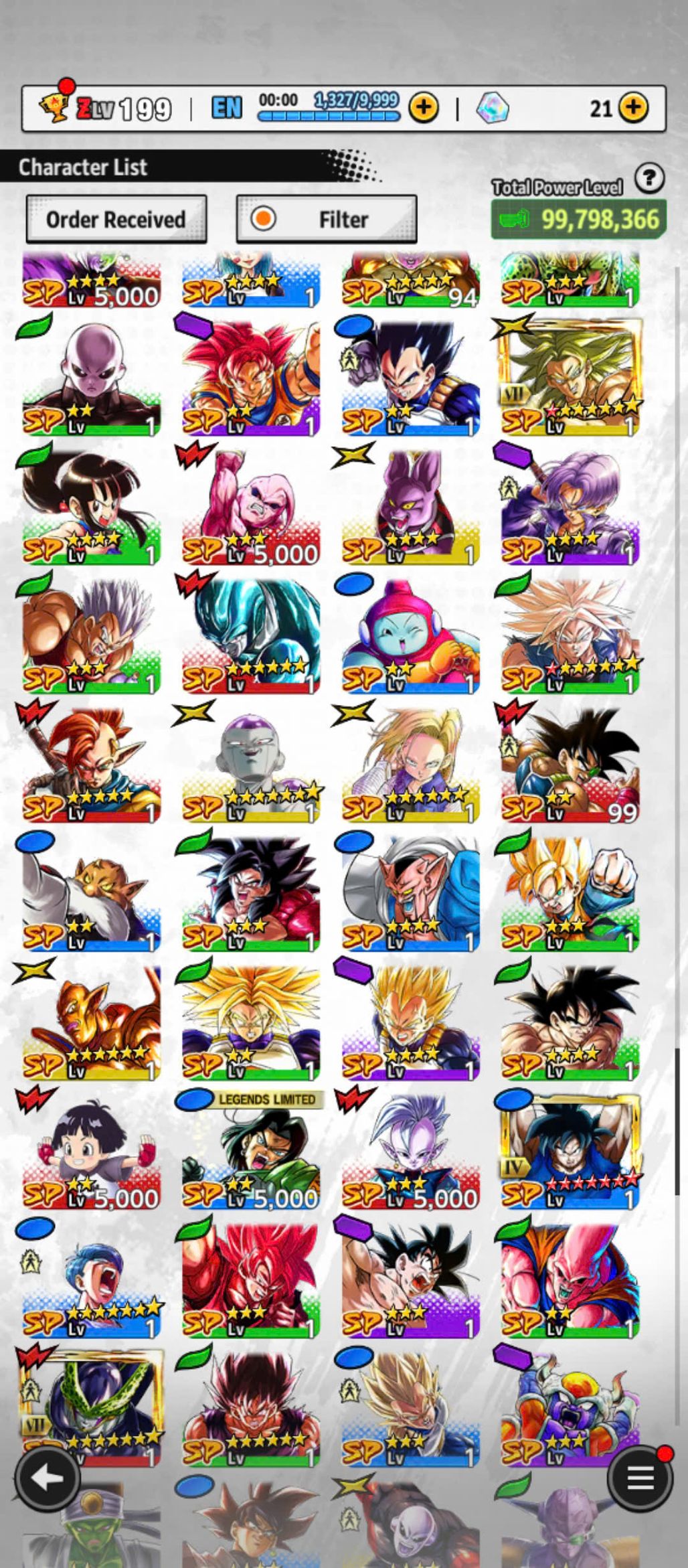Add Chrono Crystals with the plus button

[632, 108]
